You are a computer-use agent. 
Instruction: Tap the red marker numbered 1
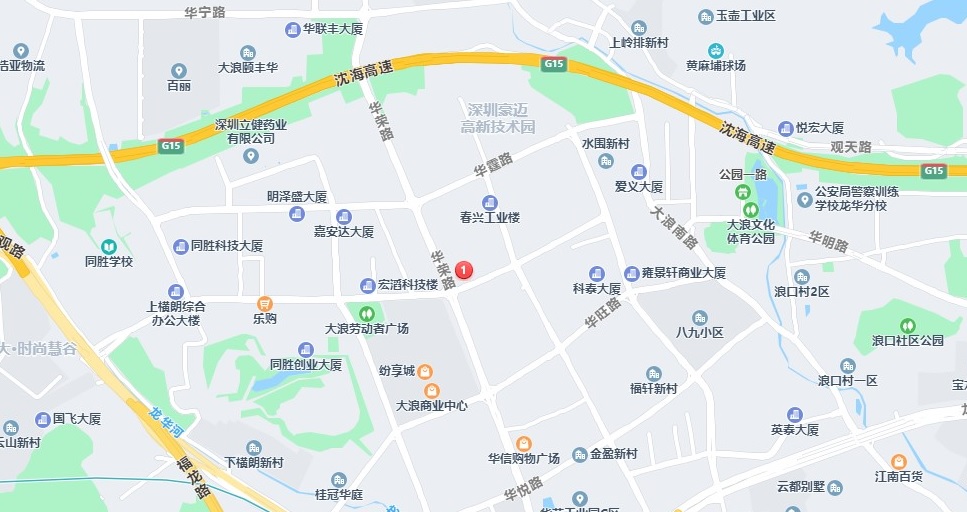464,269
